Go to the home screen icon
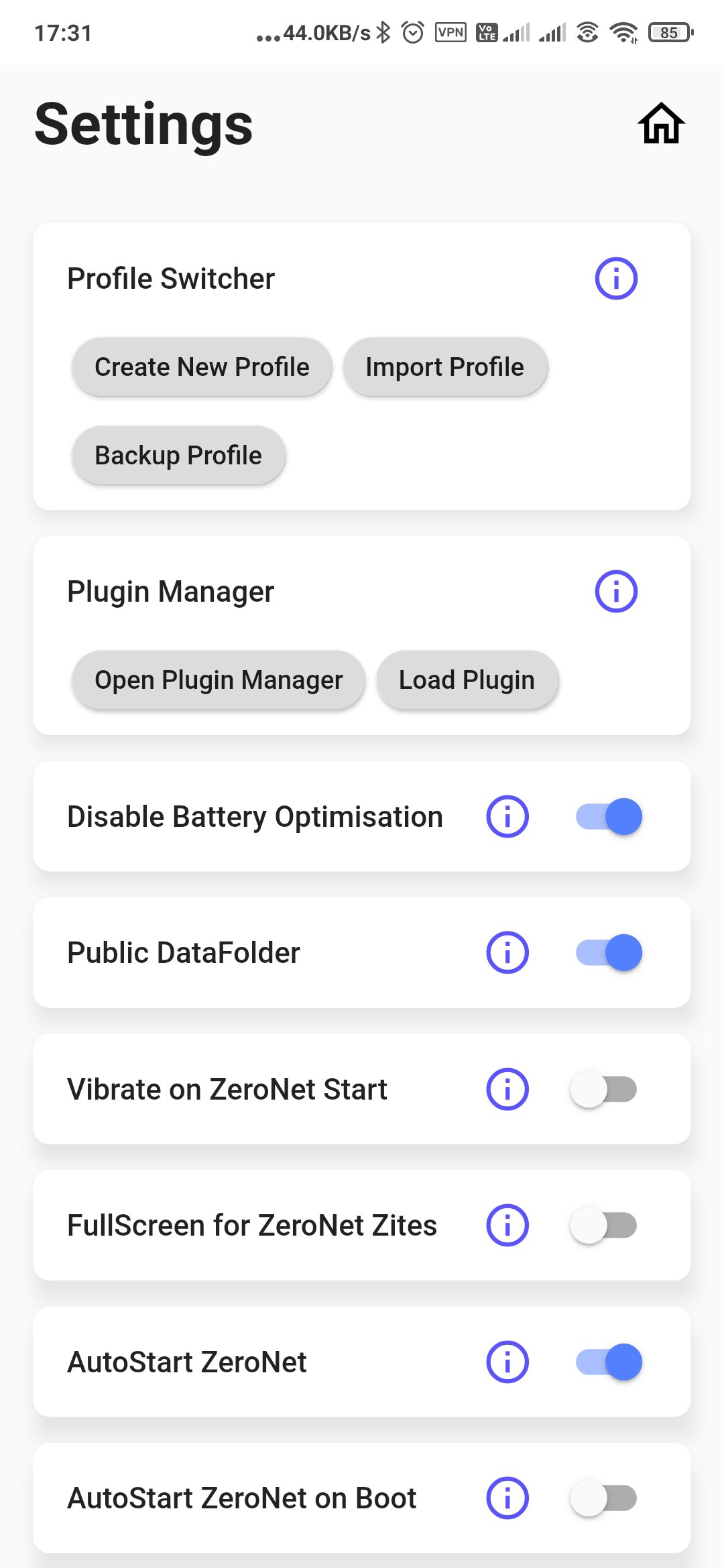The width and height of the screenshot is (724, 1568). [x=661, y=124]
